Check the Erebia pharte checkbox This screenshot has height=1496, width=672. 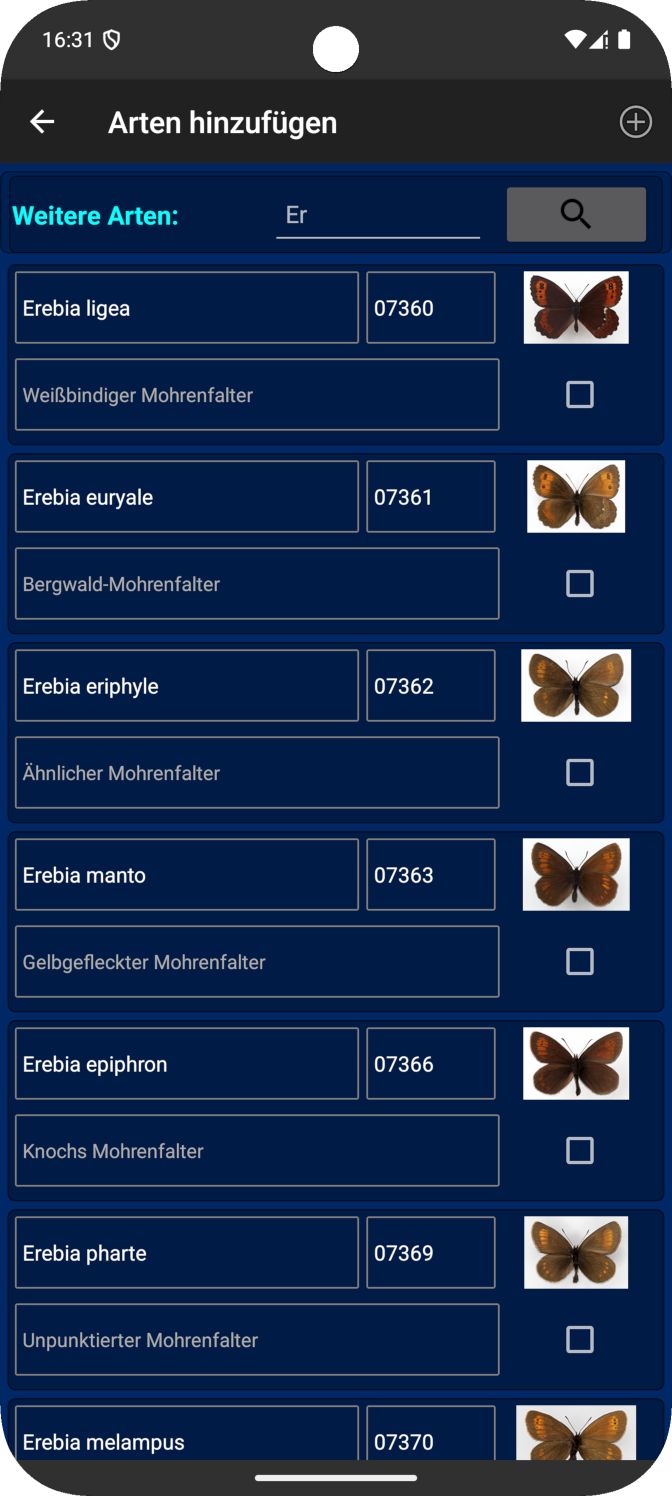click(580, 1340)
